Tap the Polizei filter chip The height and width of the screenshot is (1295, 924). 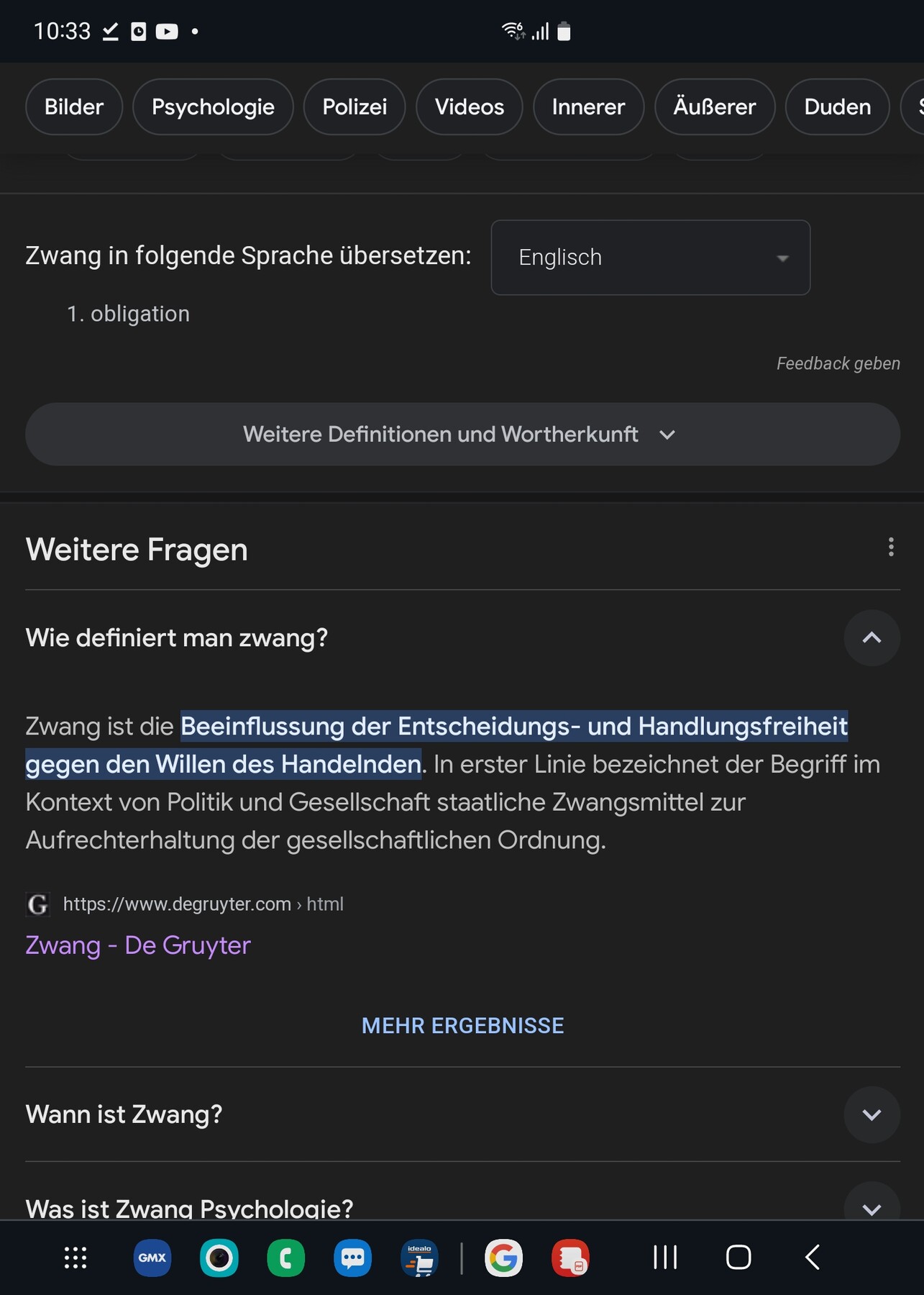354,106
